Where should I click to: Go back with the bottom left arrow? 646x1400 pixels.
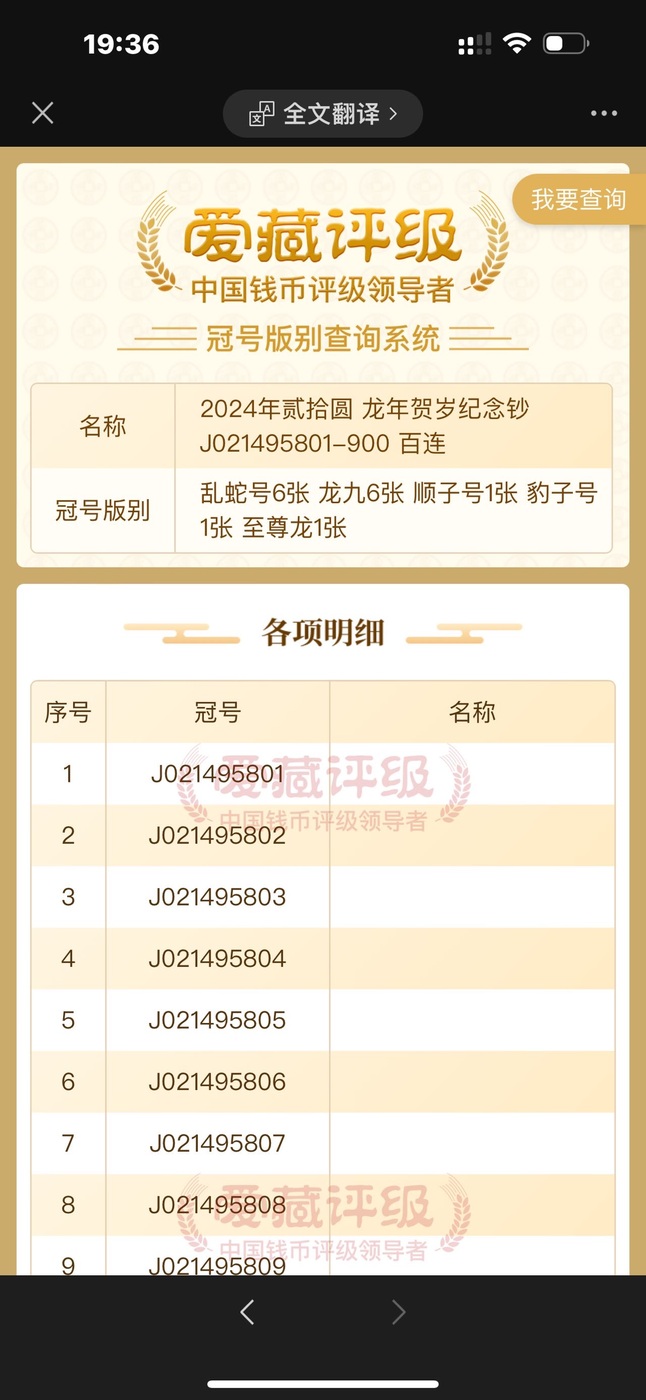pos(247,1312)
